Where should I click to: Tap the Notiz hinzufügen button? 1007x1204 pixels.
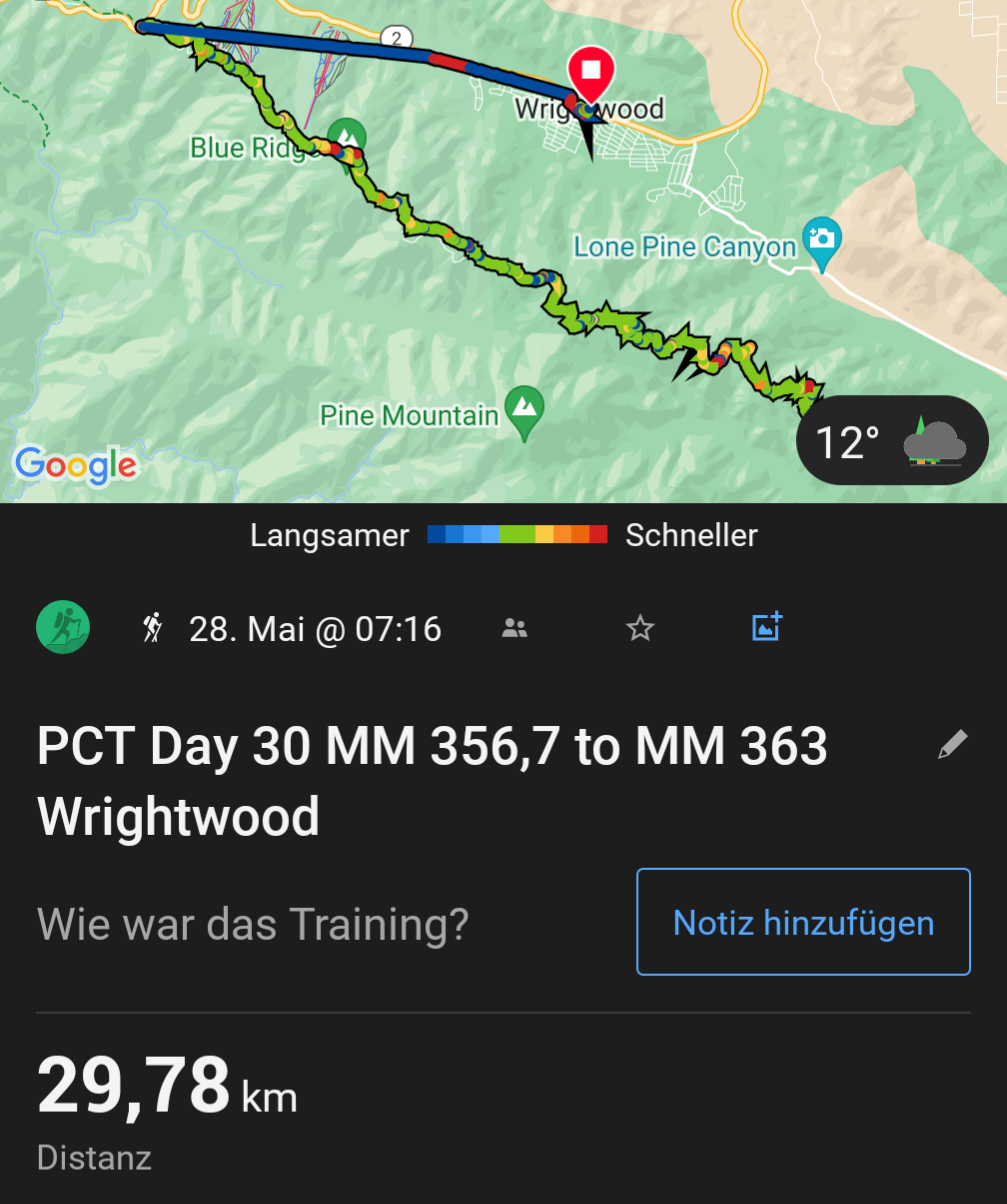pos(803,921)
